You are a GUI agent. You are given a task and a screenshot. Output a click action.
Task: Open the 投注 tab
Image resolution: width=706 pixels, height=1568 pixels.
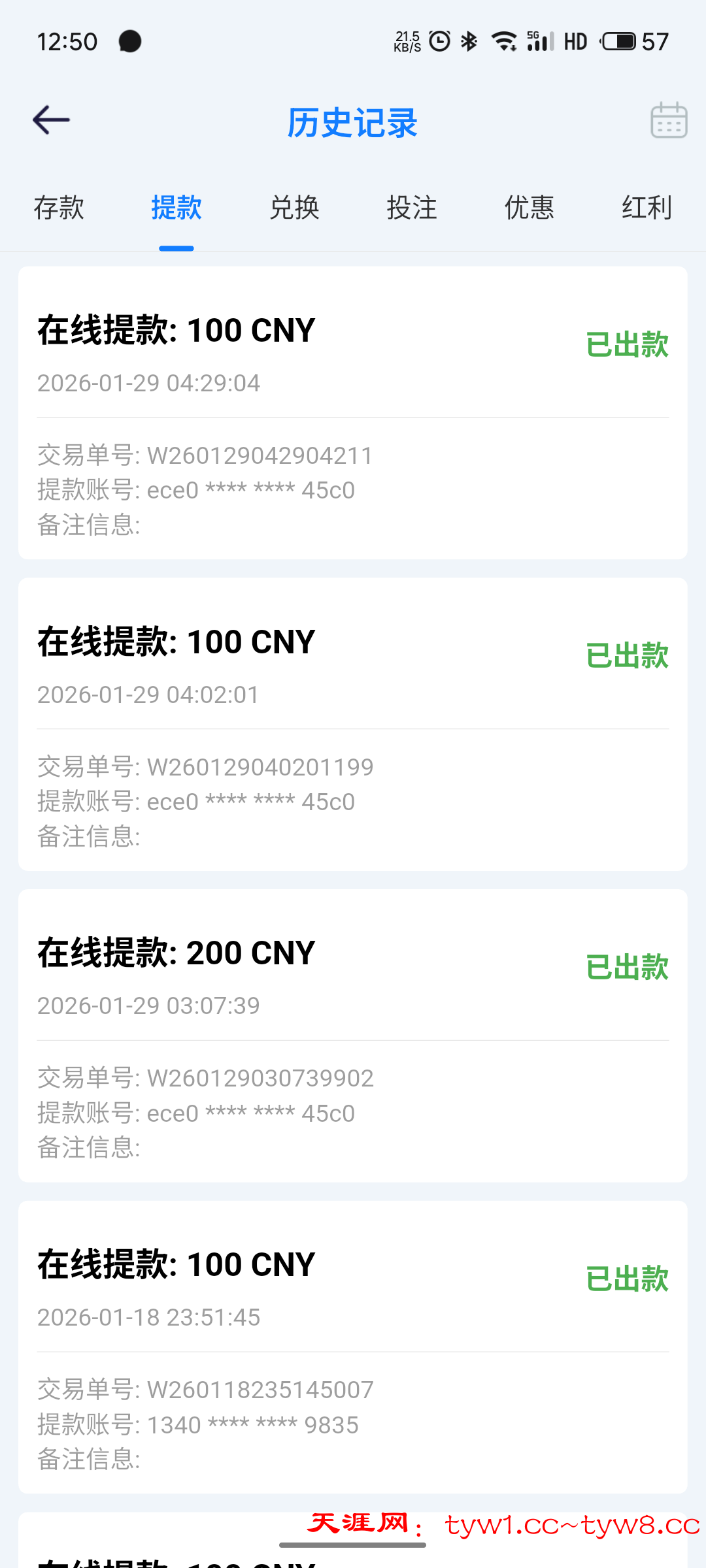[x=412, y=208]
